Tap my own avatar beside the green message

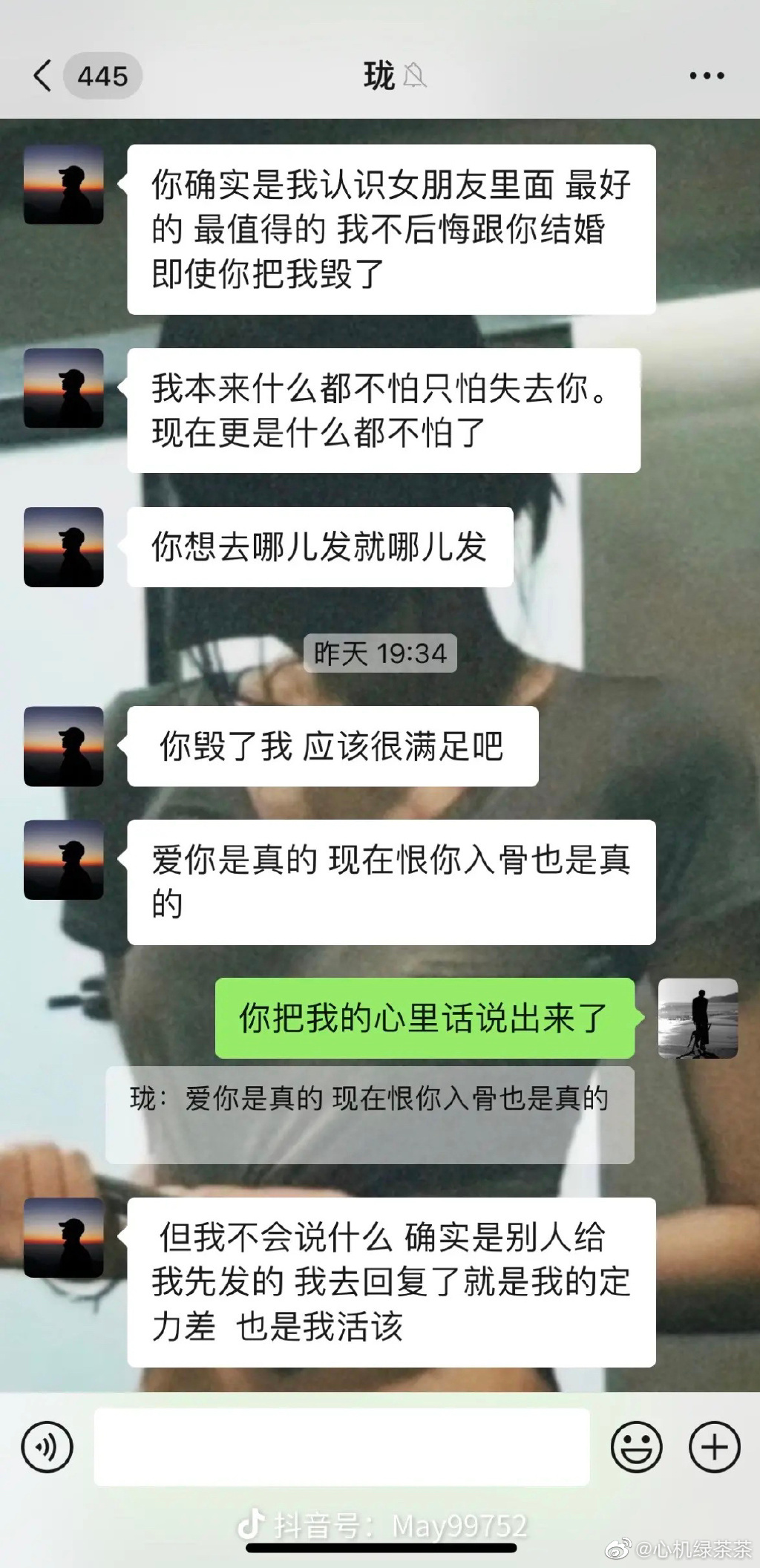point(698,1018)
